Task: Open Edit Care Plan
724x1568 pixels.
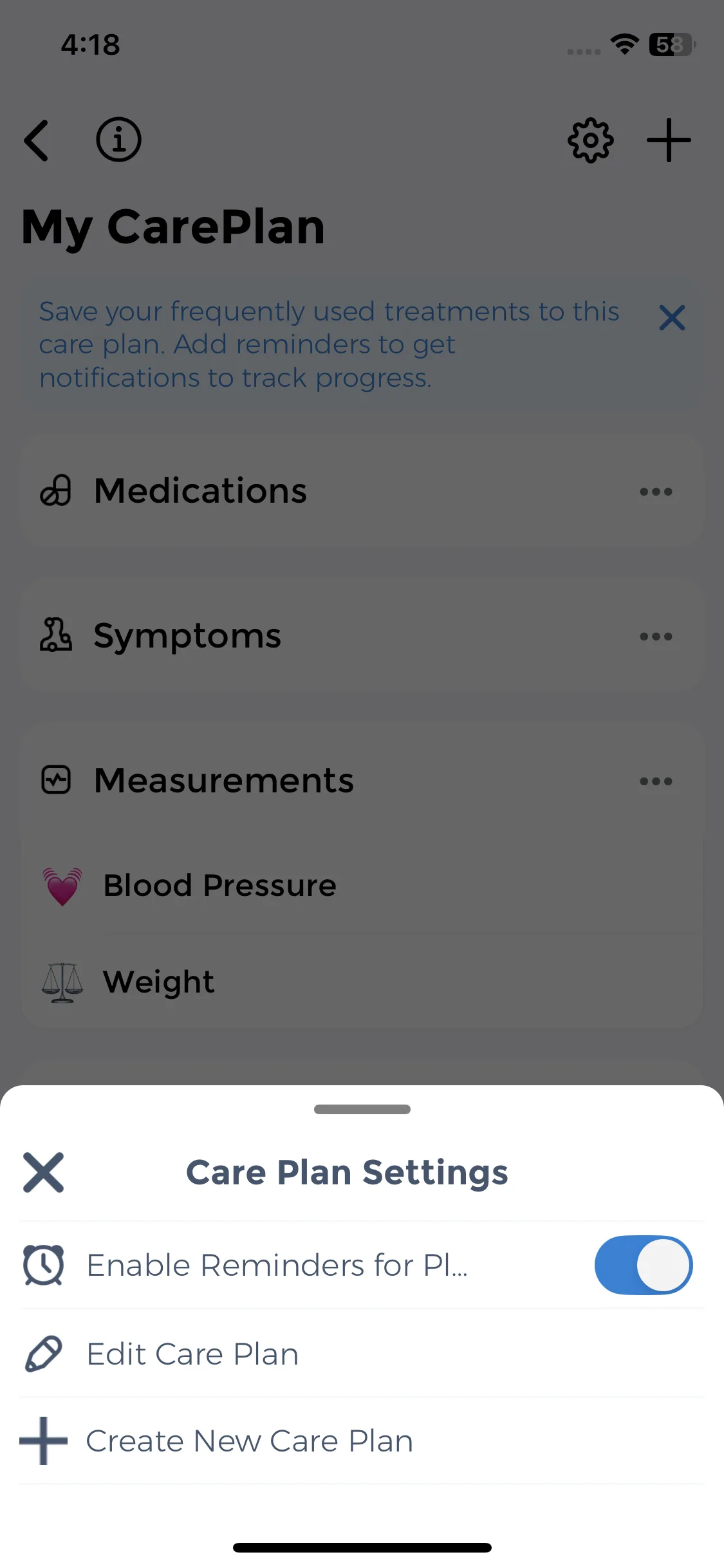Action: pyautogui.click(x=193, y=1354)
